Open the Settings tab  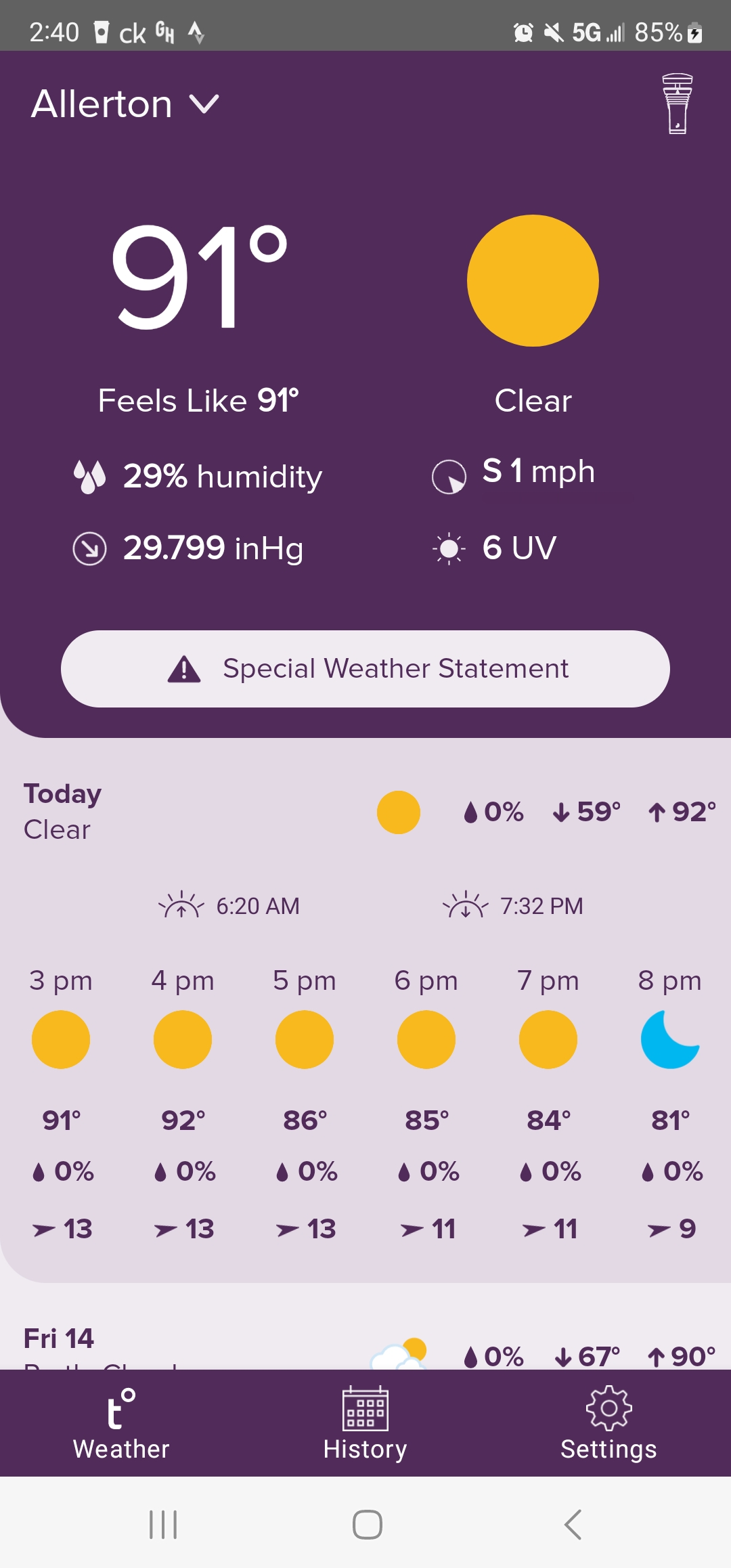coord(609,1423)
